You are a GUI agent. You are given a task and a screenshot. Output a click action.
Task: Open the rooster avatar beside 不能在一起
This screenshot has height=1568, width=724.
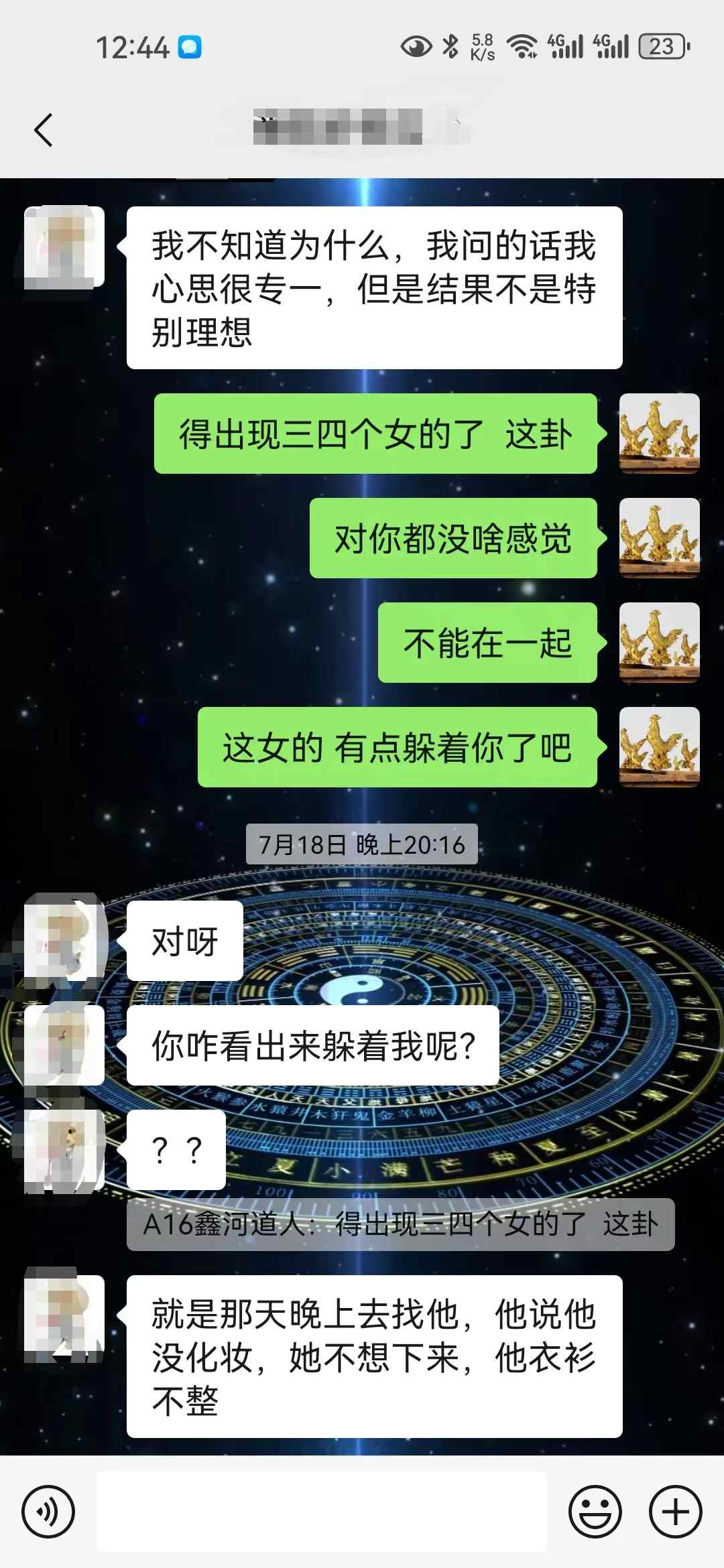pyautogui.click(x=659, y=643)
